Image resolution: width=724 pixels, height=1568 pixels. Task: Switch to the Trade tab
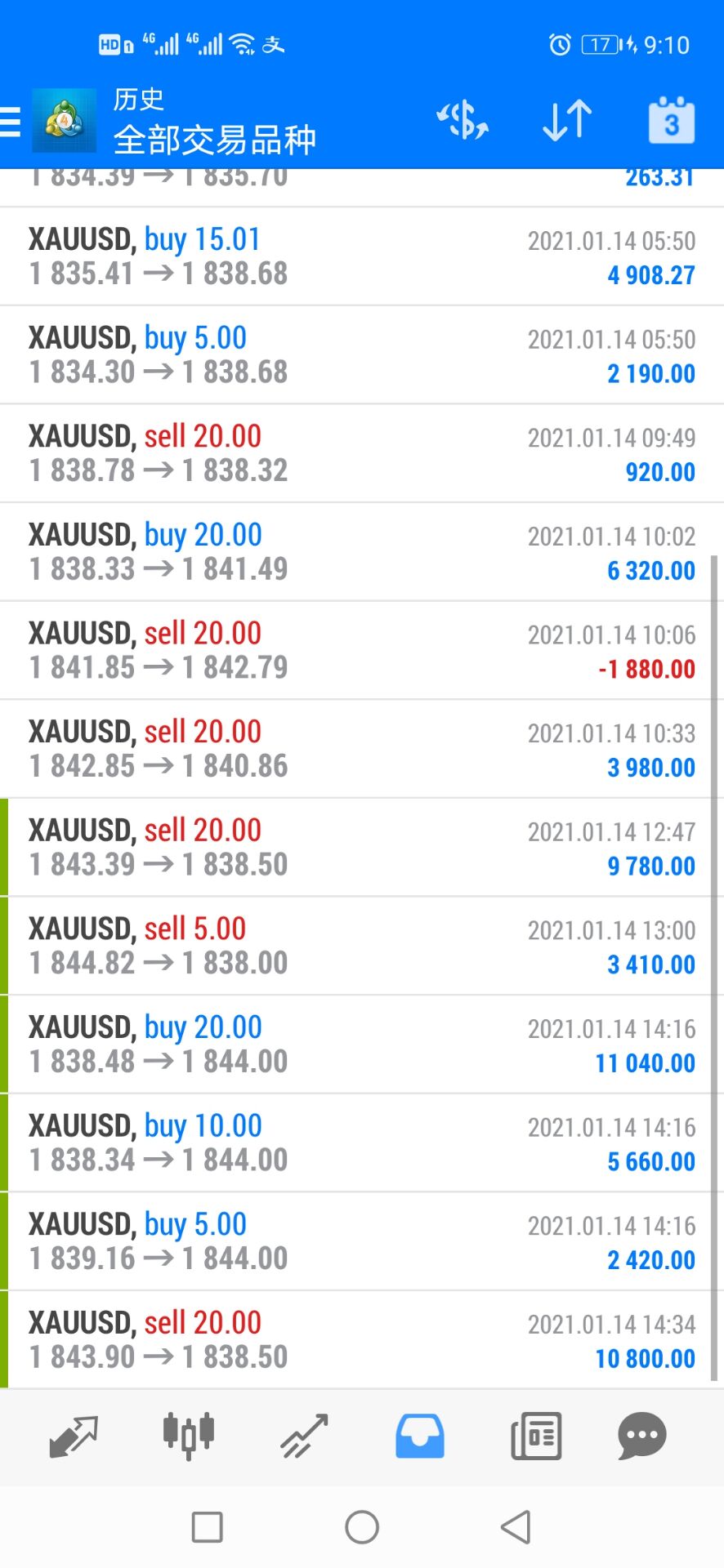click(x=304, y=1436)
